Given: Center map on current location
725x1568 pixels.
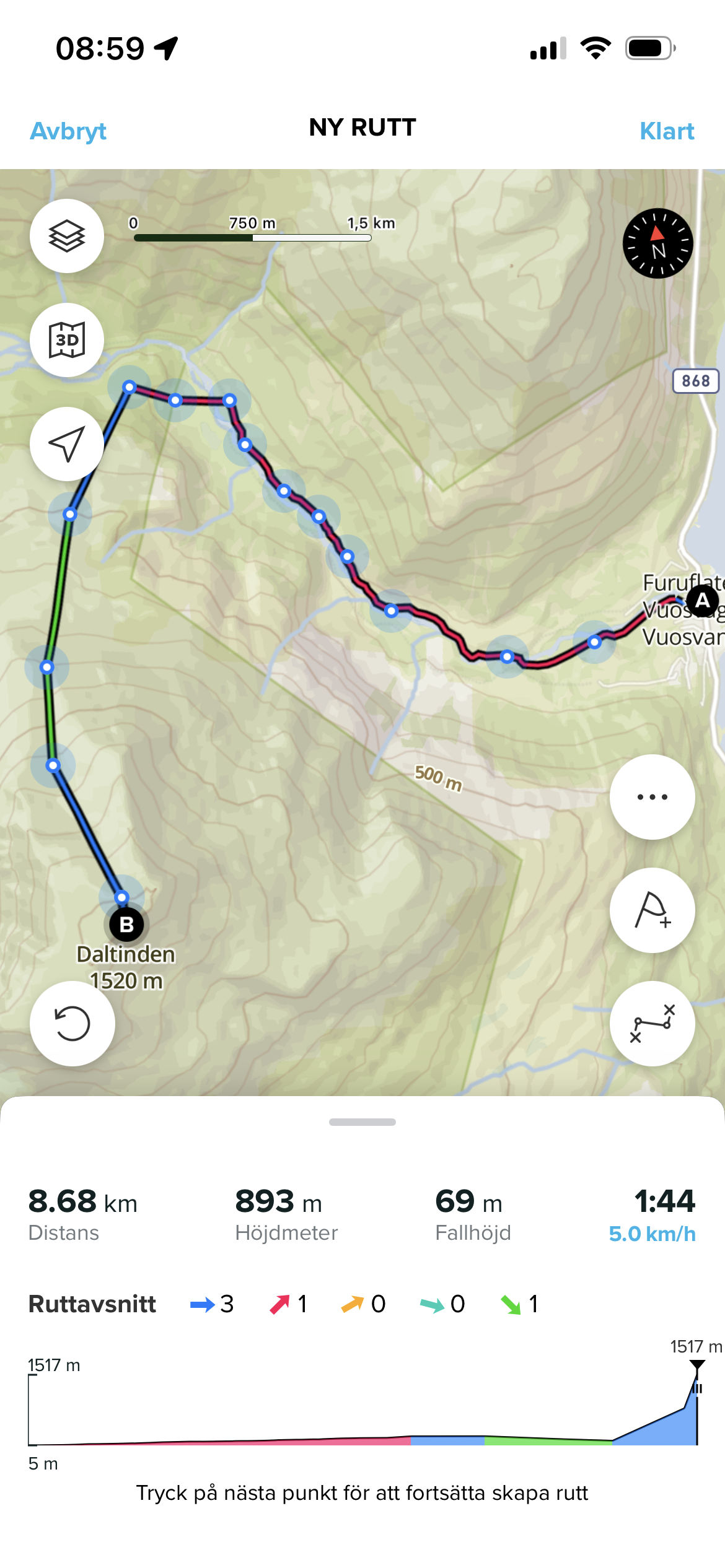Looking at the screenshot, I should [x=67, y=444].
